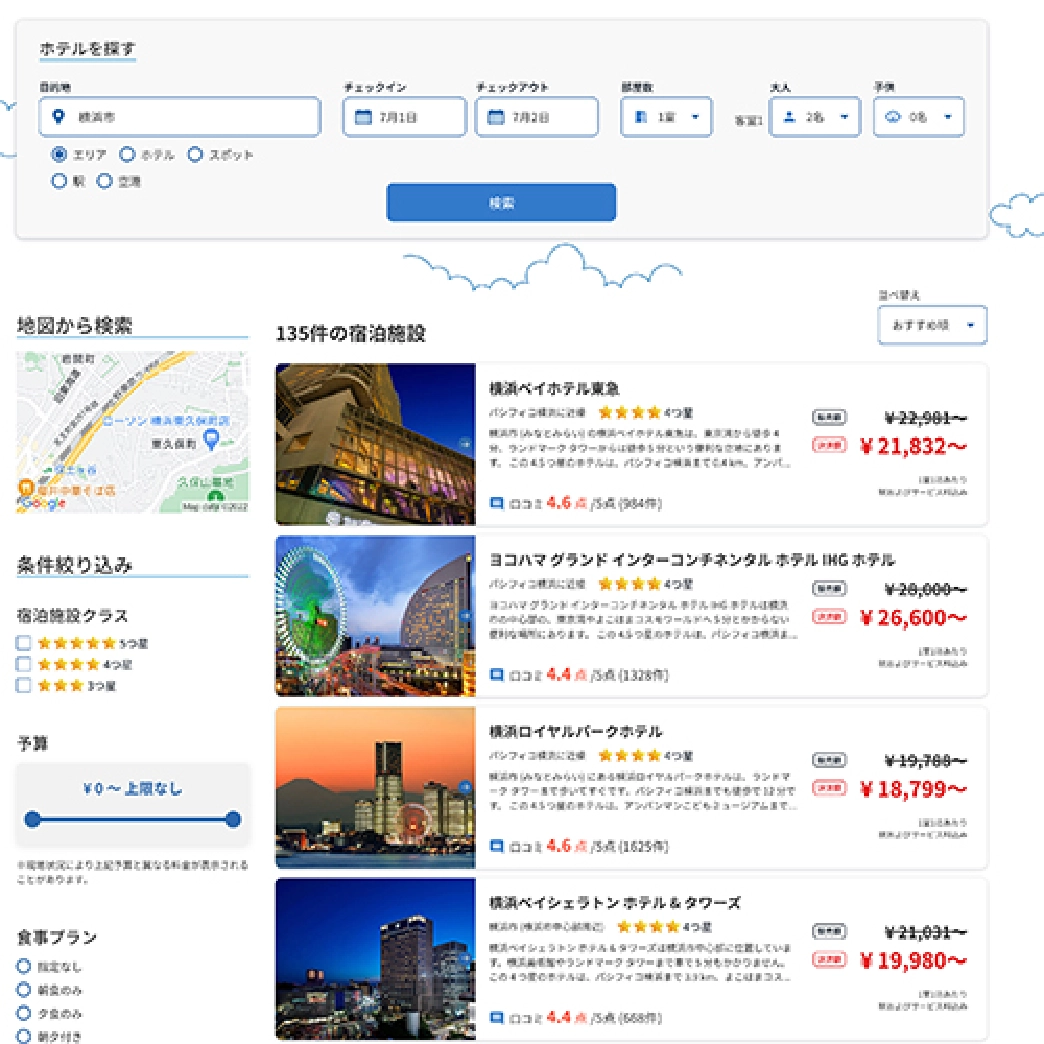Viewport: 1044px width, 1044px height.
Task: Open the map search thumbnail
Action: coord(132,432)
